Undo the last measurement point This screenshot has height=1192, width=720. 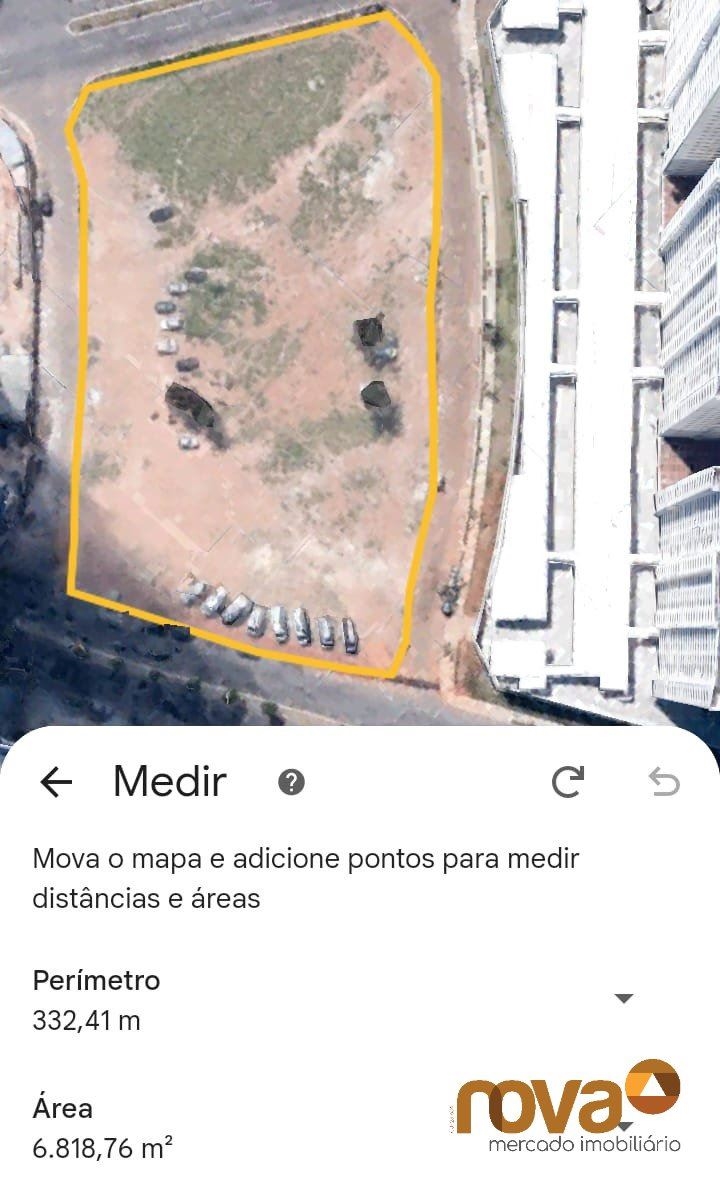(664, 782)
